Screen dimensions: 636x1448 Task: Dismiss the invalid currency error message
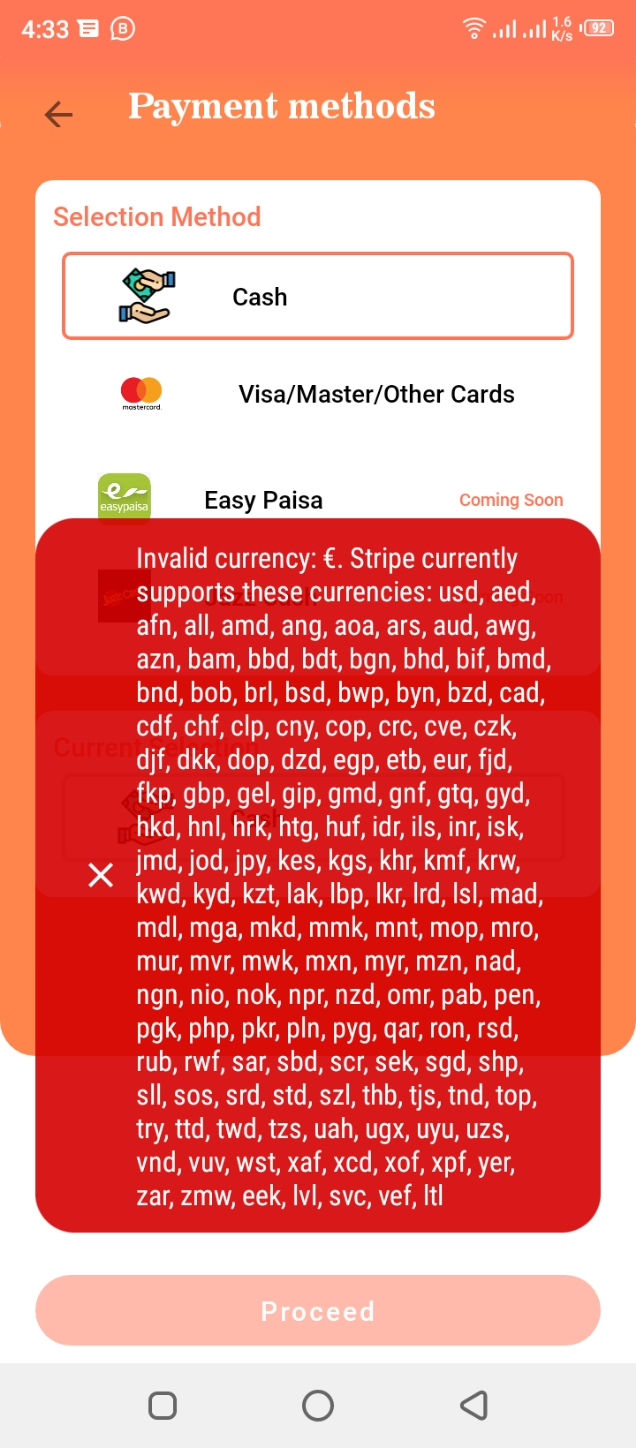click(101, 875)
